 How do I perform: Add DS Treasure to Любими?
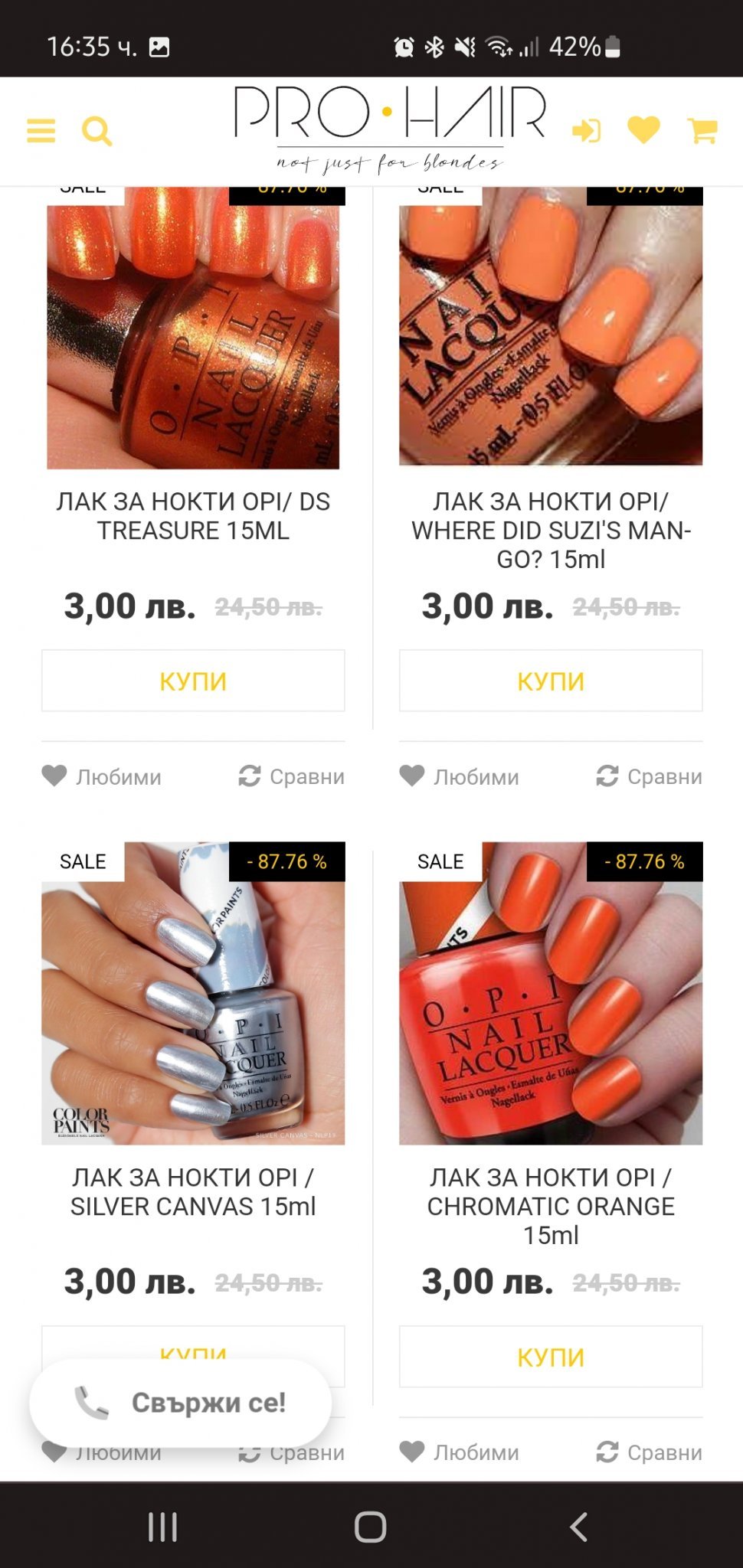coord(102,776)
